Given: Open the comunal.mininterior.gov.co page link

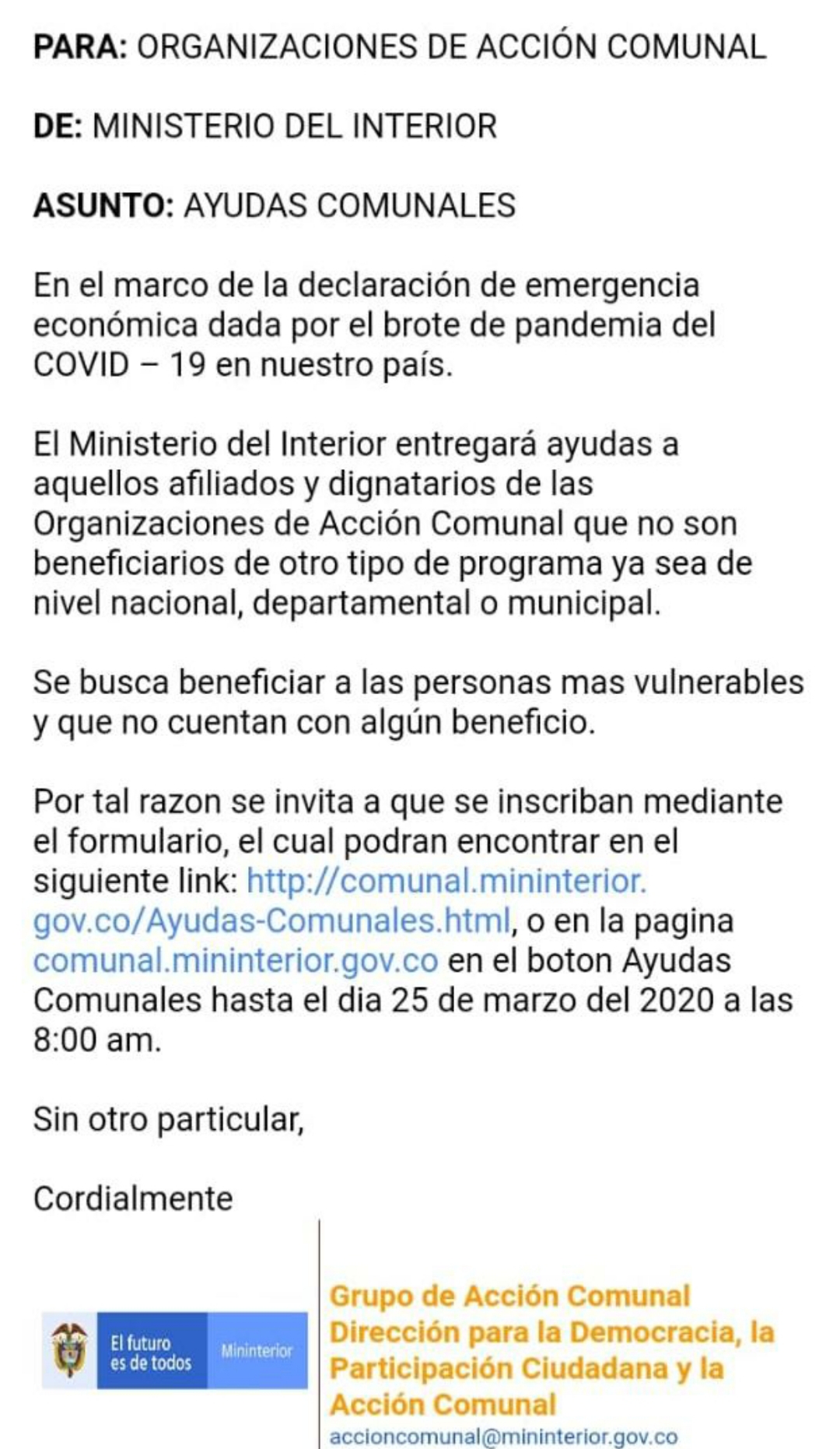Looking at the screenshot, I should point(236,960).
